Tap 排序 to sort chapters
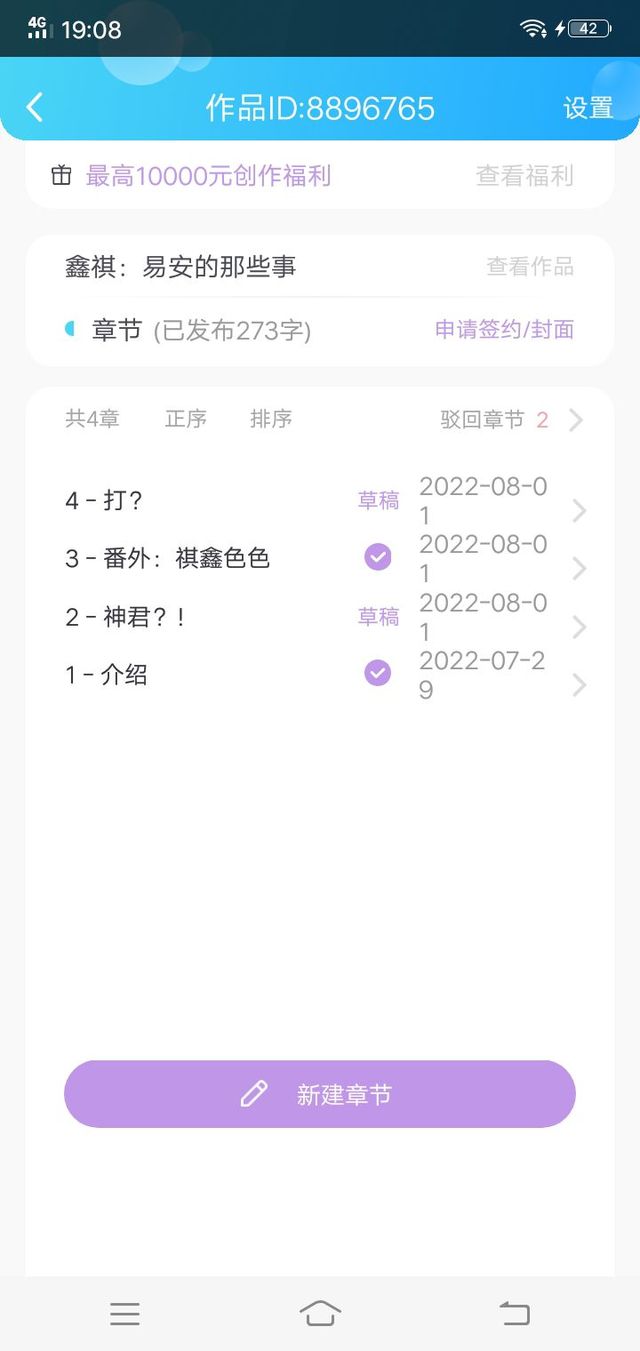 click(x=271, y=419)
